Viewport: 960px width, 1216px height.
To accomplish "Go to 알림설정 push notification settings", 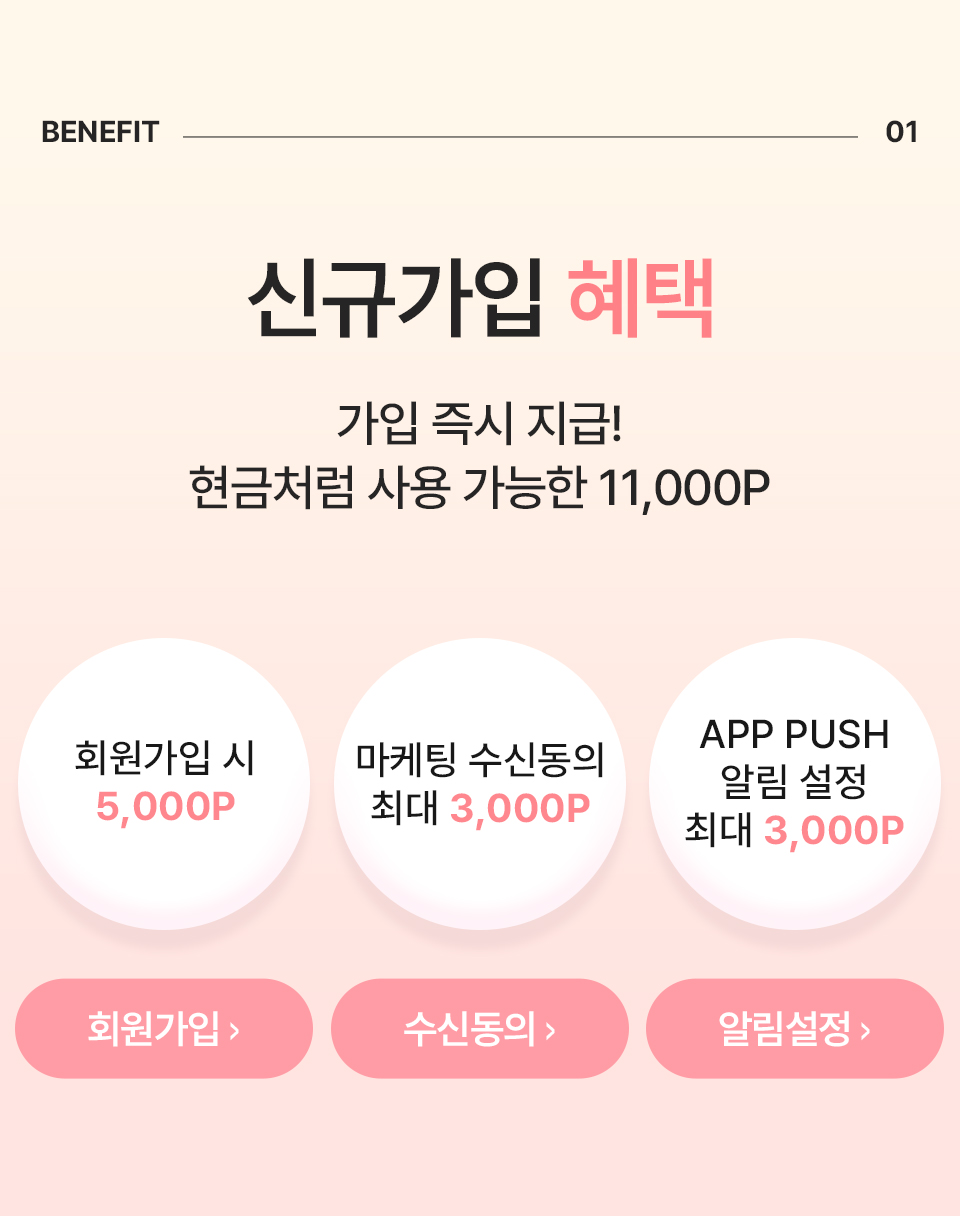I will point(794,1028).
